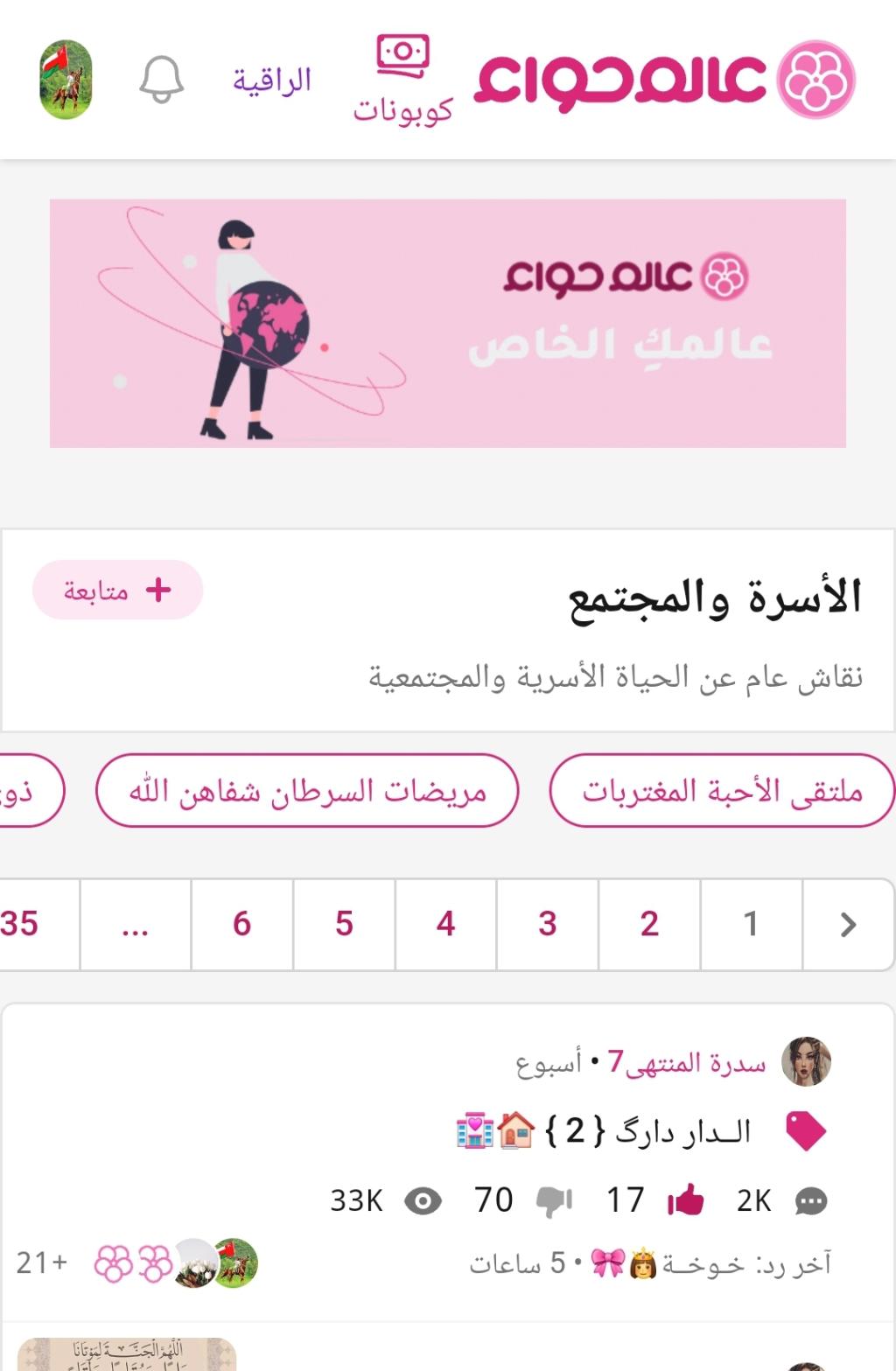The height and width of the screenshot is (1371, 896).
Task: Open the profile avatar in header
Action: point(66,80)
